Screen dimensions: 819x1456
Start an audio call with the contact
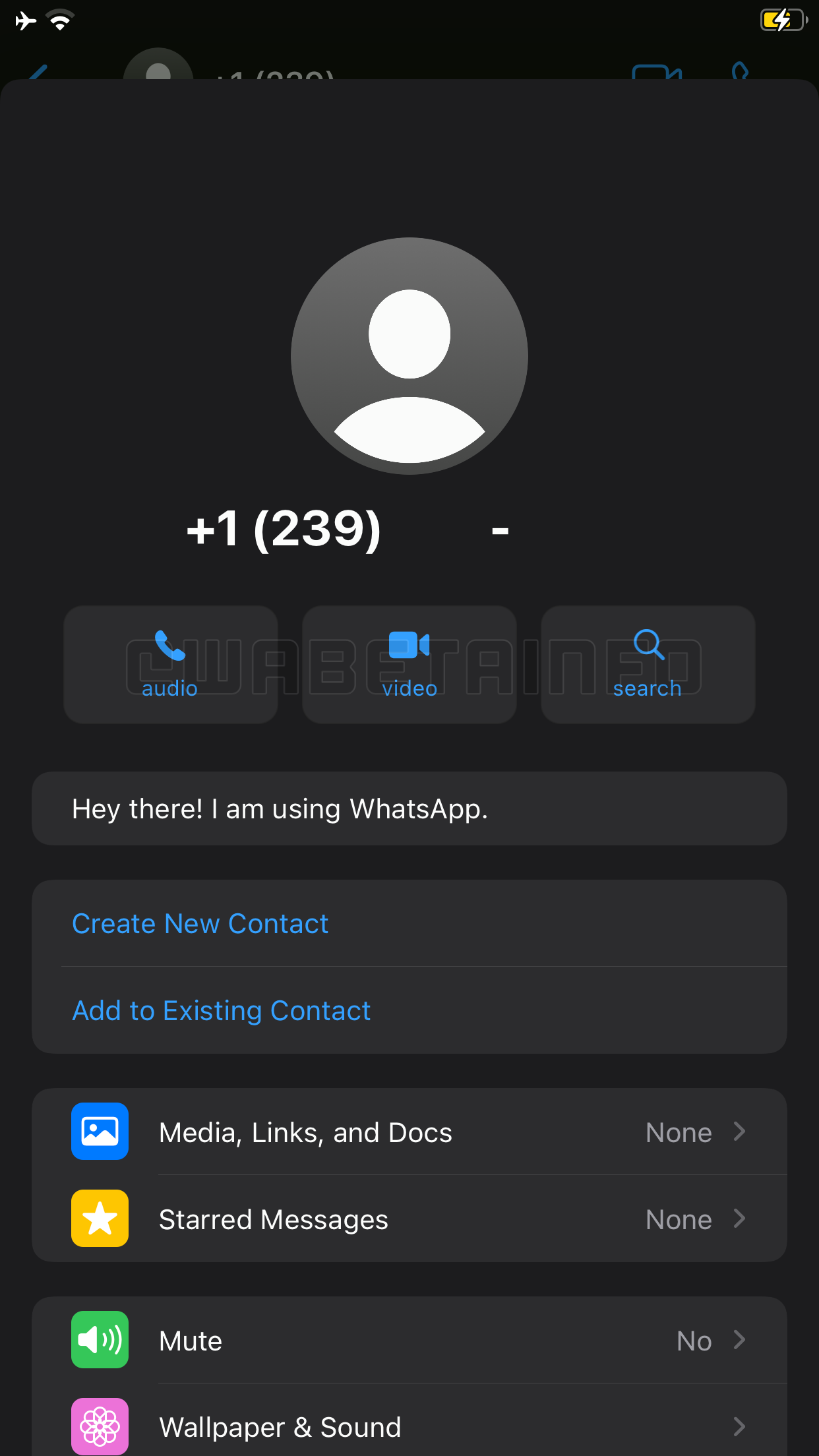click(170, 664)
